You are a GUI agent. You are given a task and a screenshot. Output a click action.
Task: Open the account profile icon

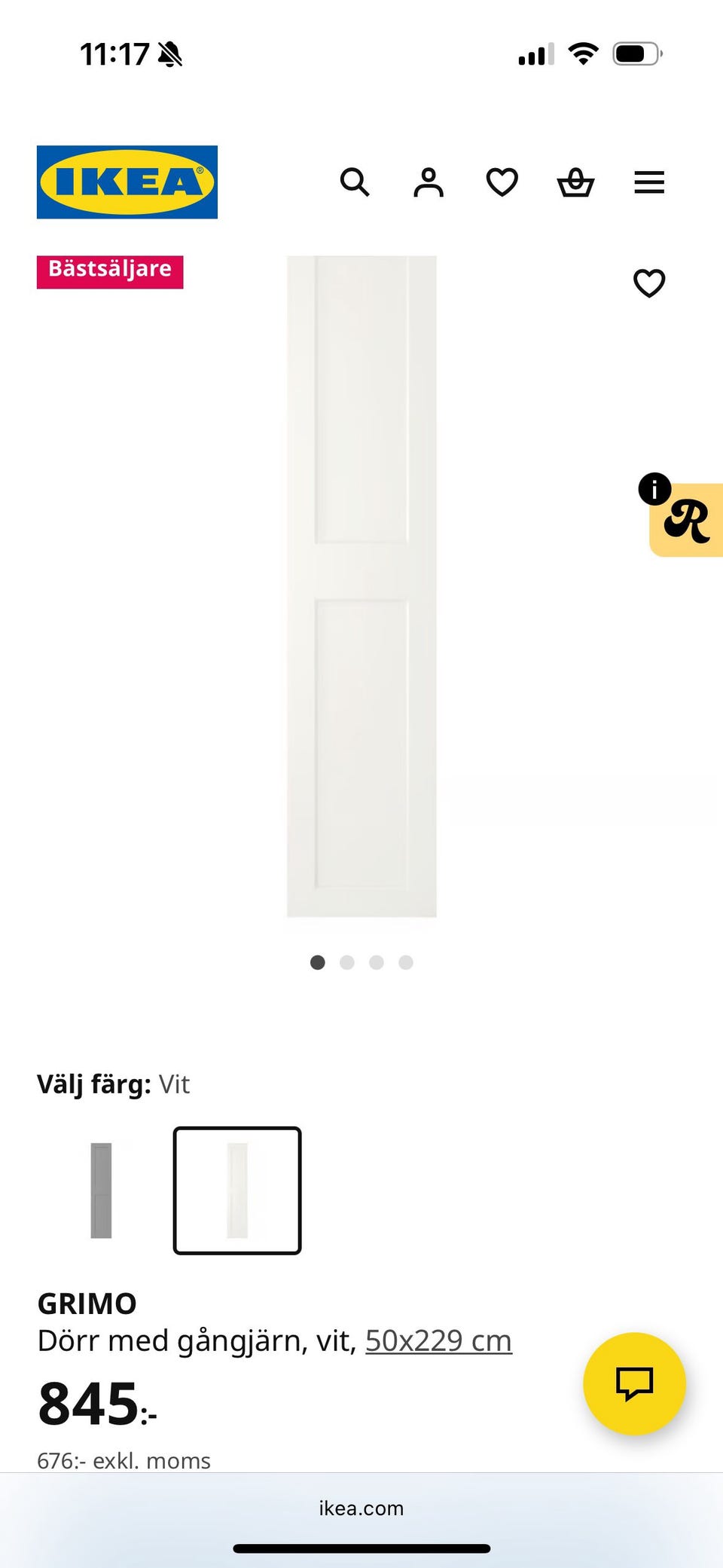[x=429, y=182]
